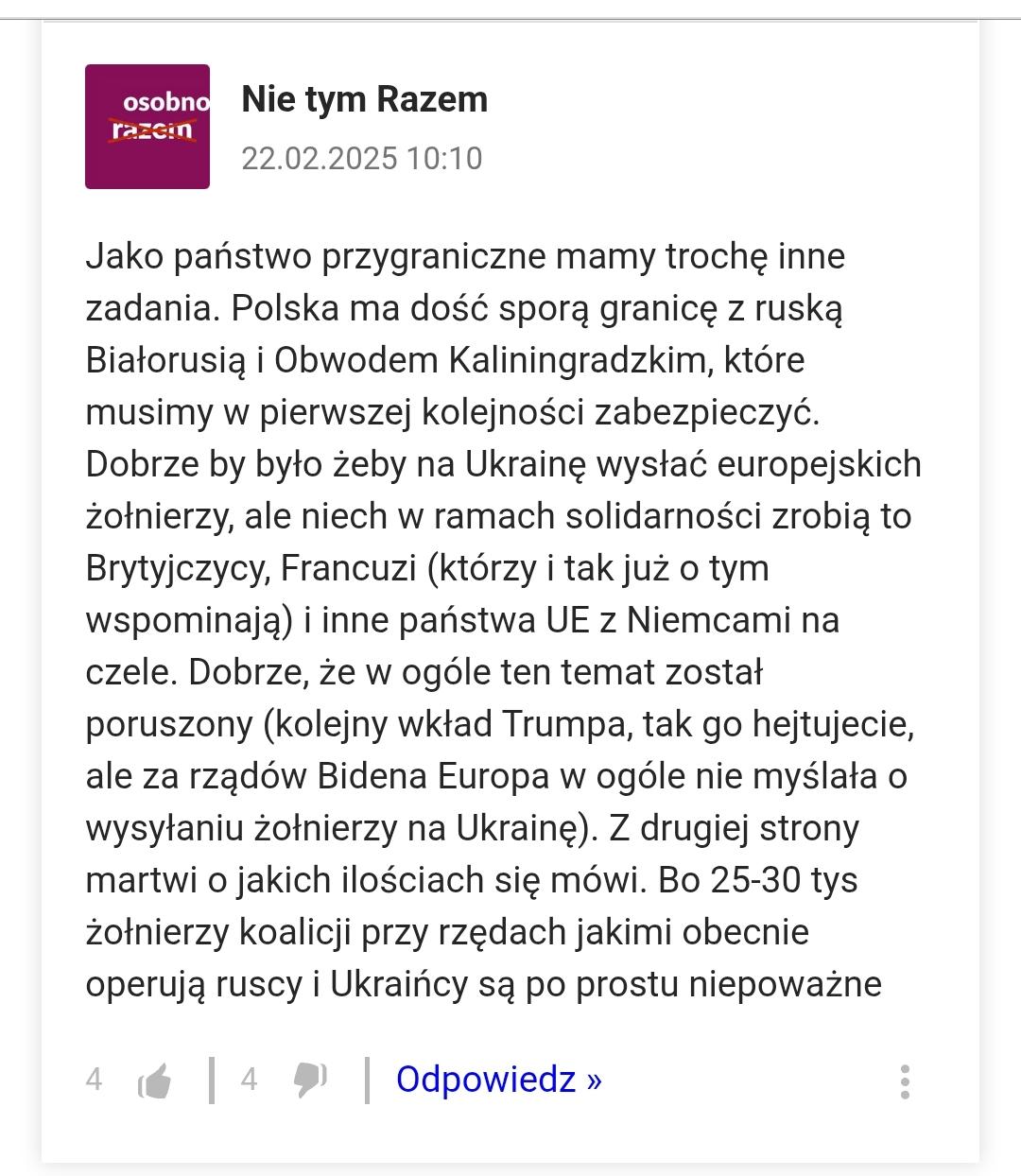Tap the Odpowiedz » reply link
The height and width of the screenshot is (1176, 1021).
[x=498, y=1079]
